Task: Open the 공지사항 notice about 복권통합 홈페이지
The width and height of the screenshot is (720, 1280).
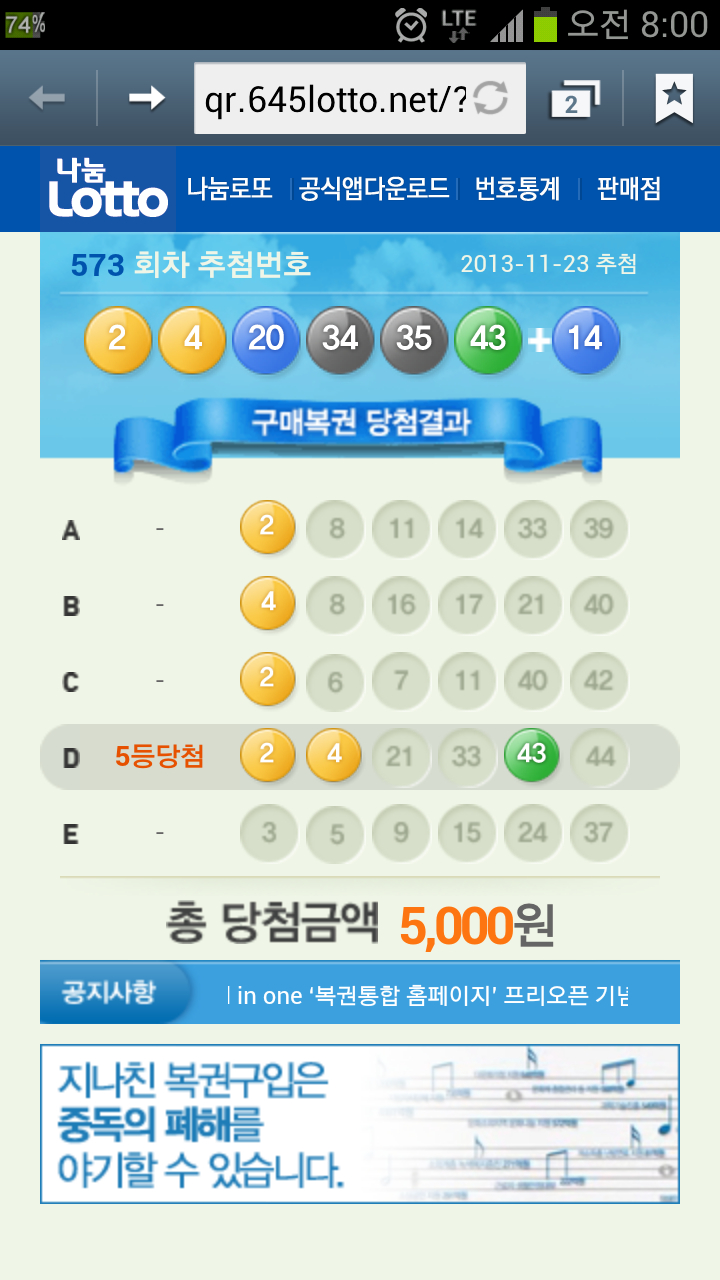Action: point(430,996)
